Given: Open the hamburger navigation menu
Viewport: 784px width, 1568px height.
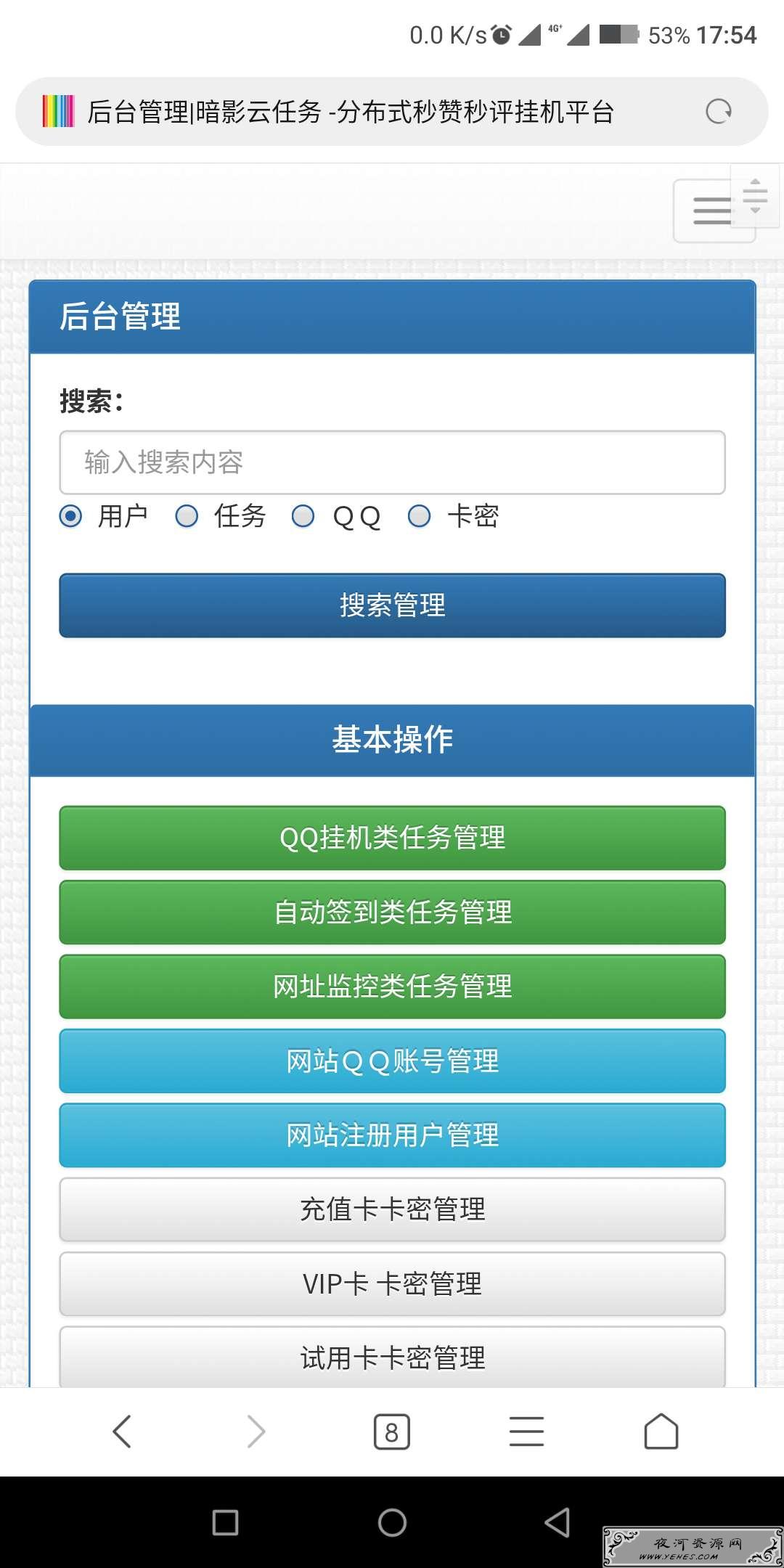Looking at the screenshot, I should pyautogui.click(x=714, y=211).
